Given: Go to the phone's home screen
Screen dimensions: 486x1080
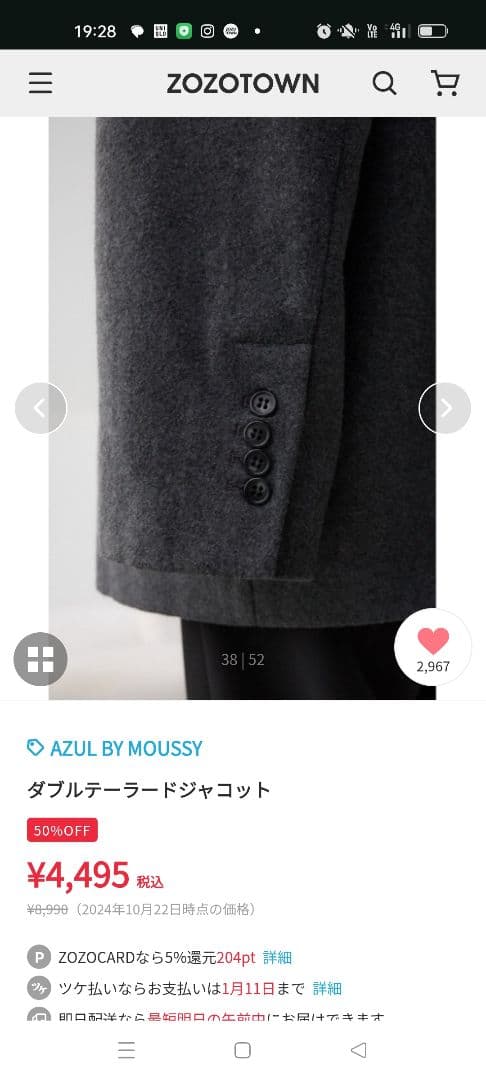Looking at the screenshot, I should [242, 1050].
